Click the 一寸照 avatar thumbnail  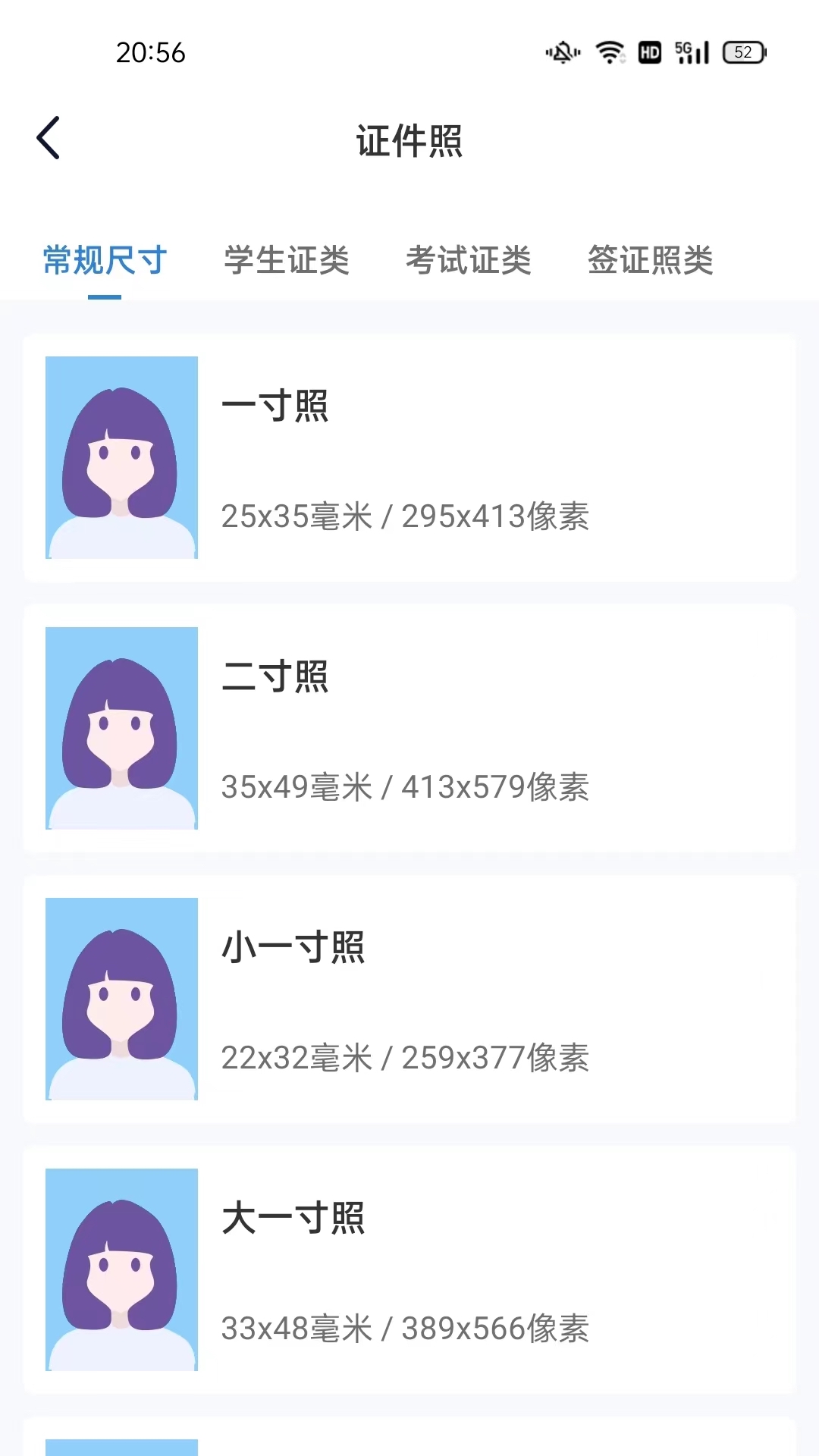121,459
